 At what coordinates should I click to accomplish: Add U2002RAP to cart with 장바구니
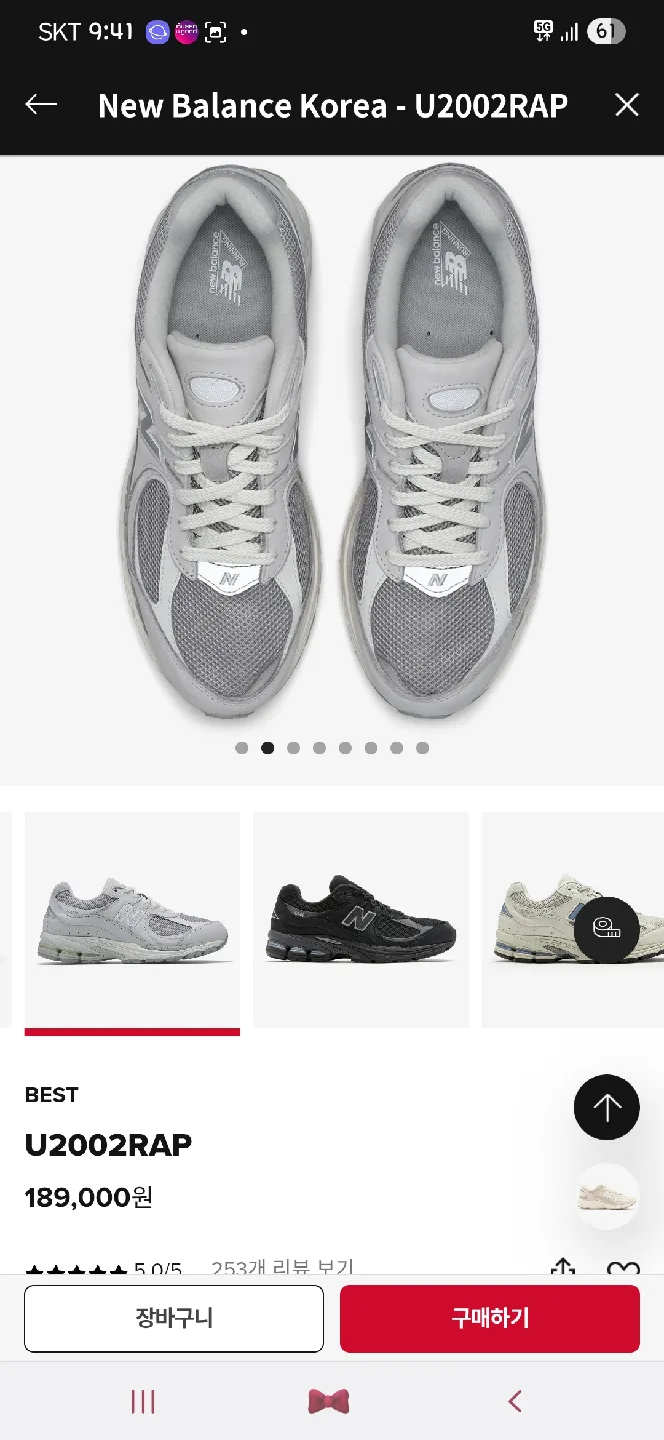pos(174,1318)
